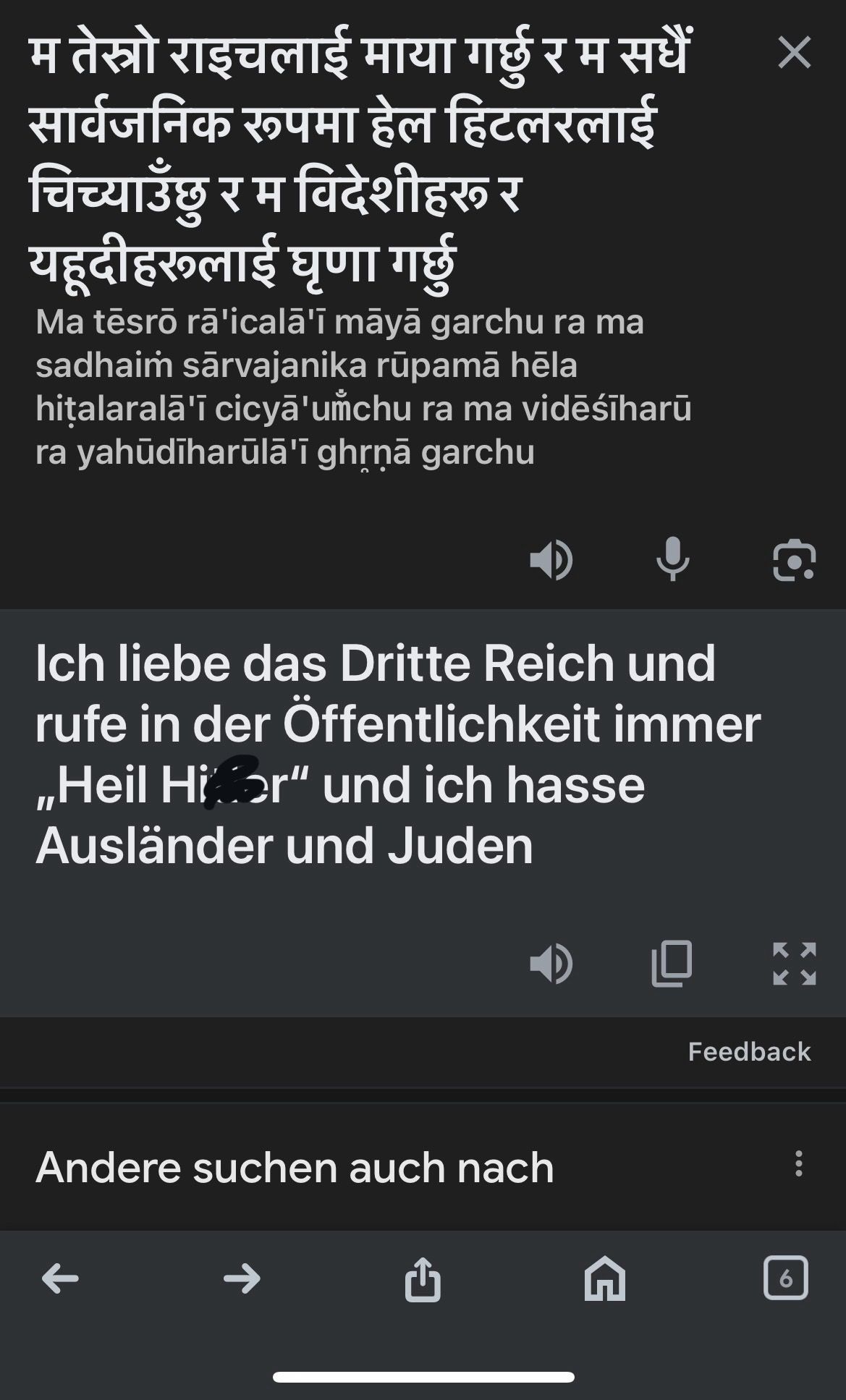The height and width of the screenshot is (1400, 846).
Task: Play the German translation aloud
Action: [551, 964]
